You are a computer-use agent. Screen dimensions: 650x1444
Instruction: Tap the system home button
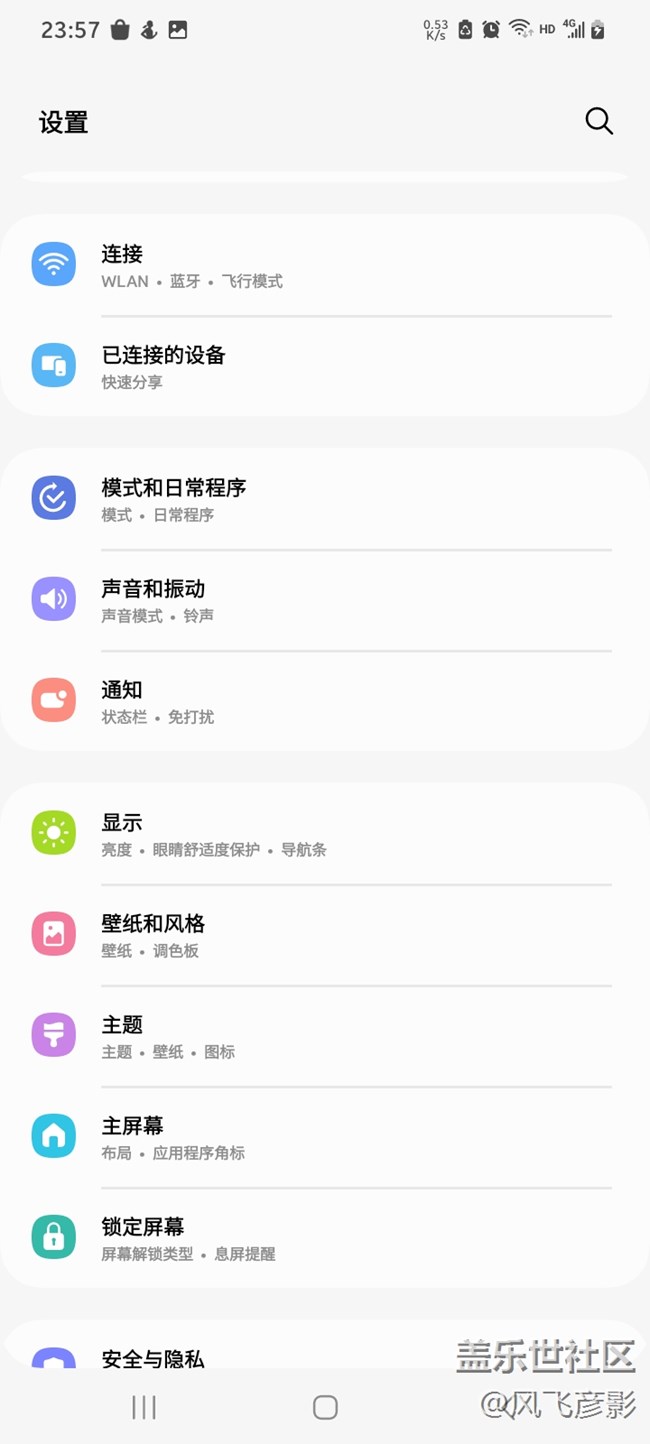coord(325,1407)
